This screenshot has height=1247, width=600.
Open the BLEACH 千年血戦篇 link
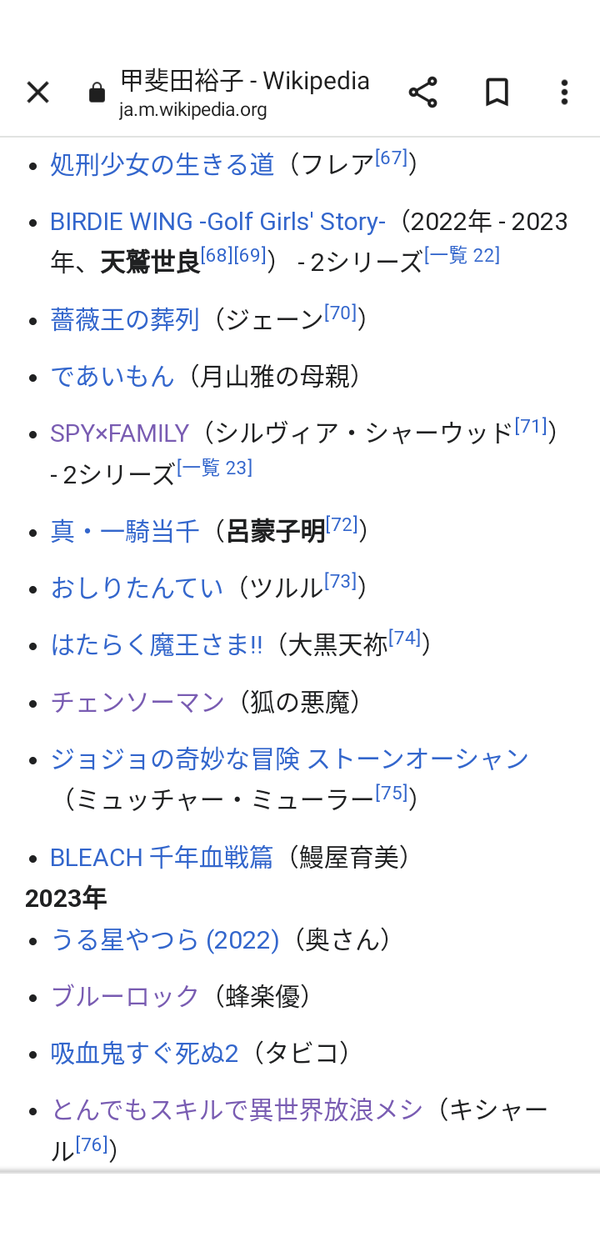point(161,857)
